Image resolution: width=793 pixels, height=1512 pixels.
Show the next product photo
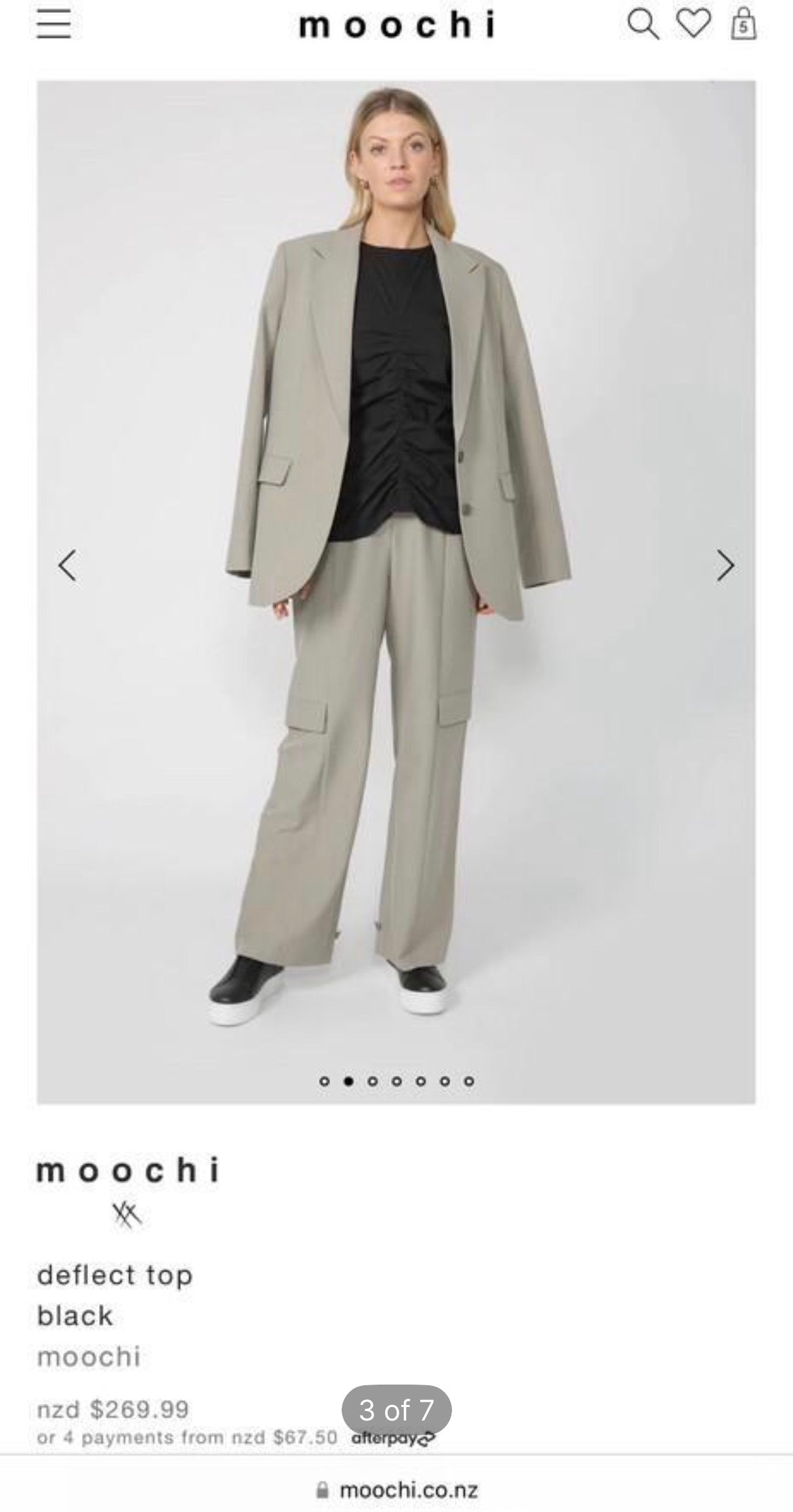(725, 565)
